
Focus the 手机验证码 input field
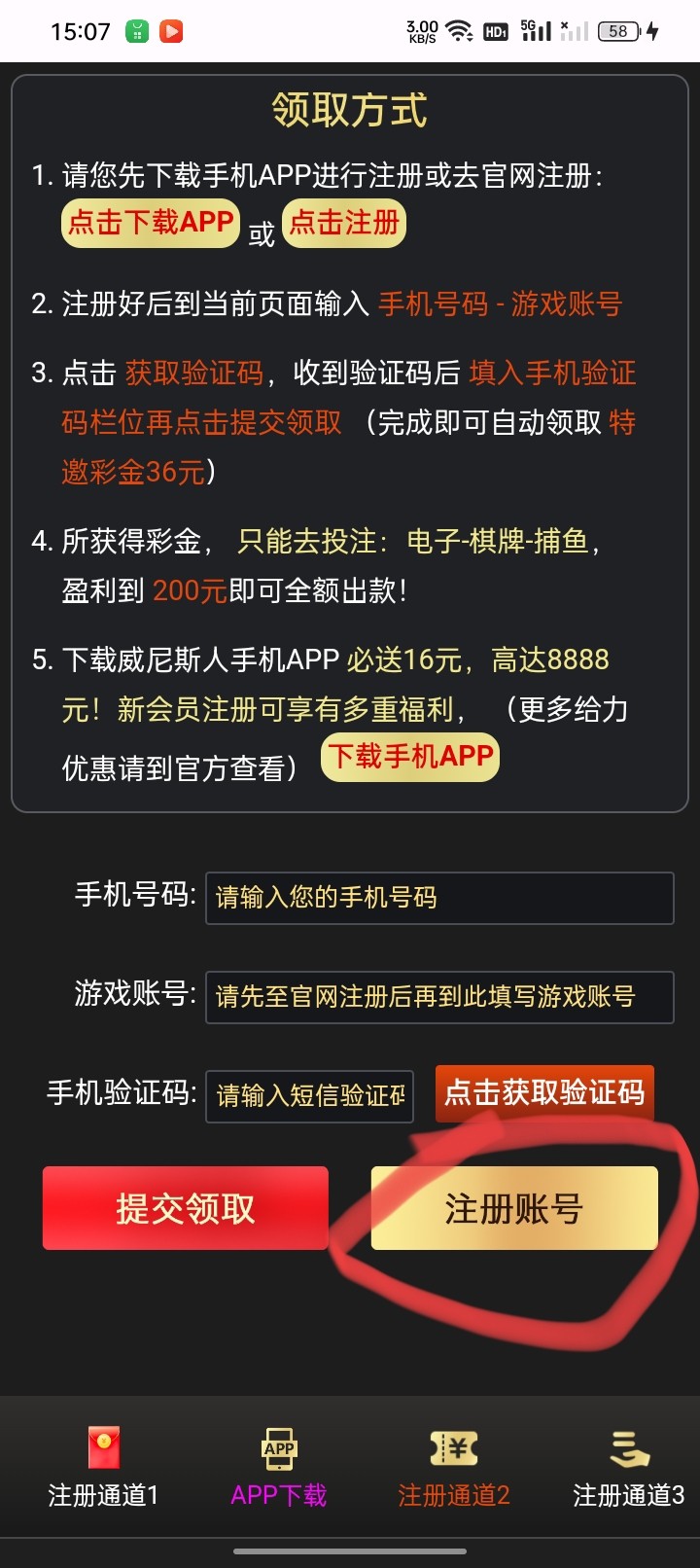pyautogui.click(x=309, y=1096)
